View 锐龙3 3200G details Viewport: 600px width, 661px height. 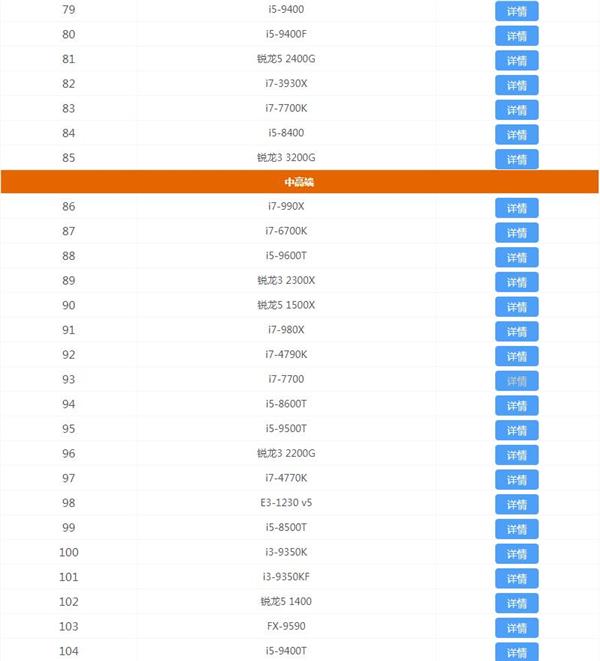tap(516, 159)
